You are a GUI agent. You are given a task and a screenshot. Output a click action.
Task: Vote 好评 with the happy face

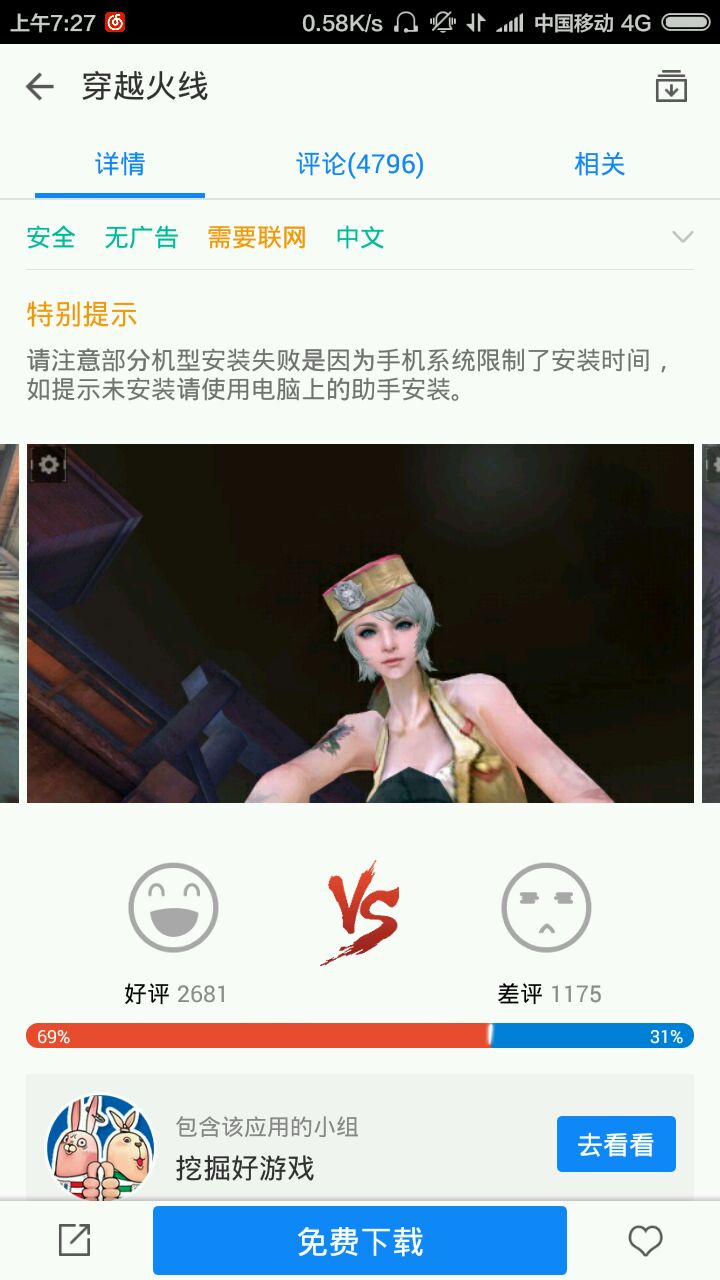click(x=173, y=908)
